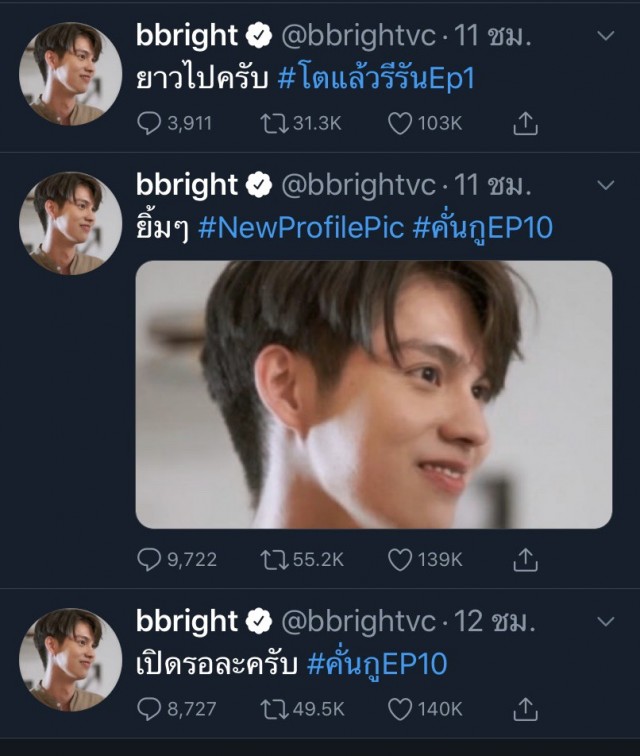Open #คั่นกูEP10 in the ยิ้มๆ tweet
640x756 pixels.
[483, 228]
